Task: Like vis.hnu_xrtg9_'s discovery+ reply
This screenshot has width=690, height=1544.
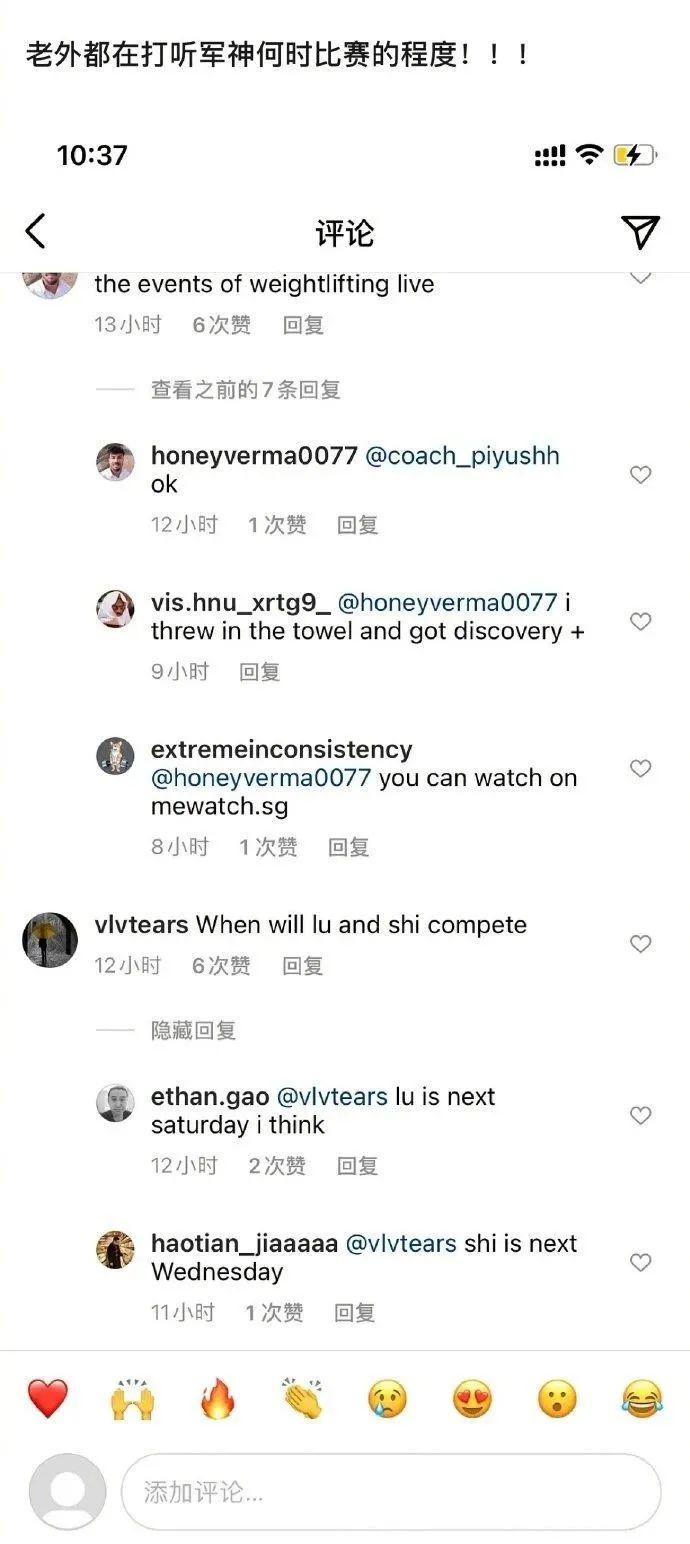Action: coord(640,622)
